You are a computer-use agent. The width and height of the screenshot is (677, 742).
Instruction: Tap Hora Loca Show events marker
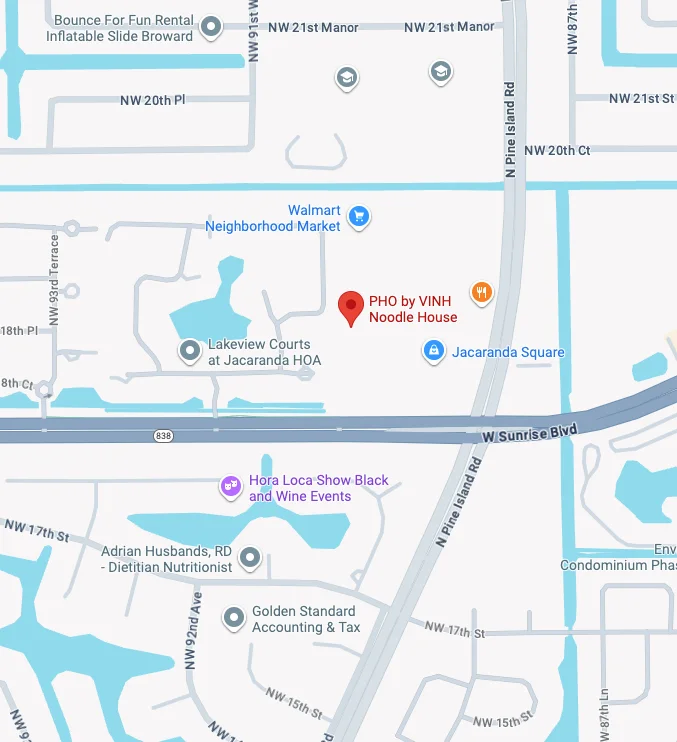[231, 487]
